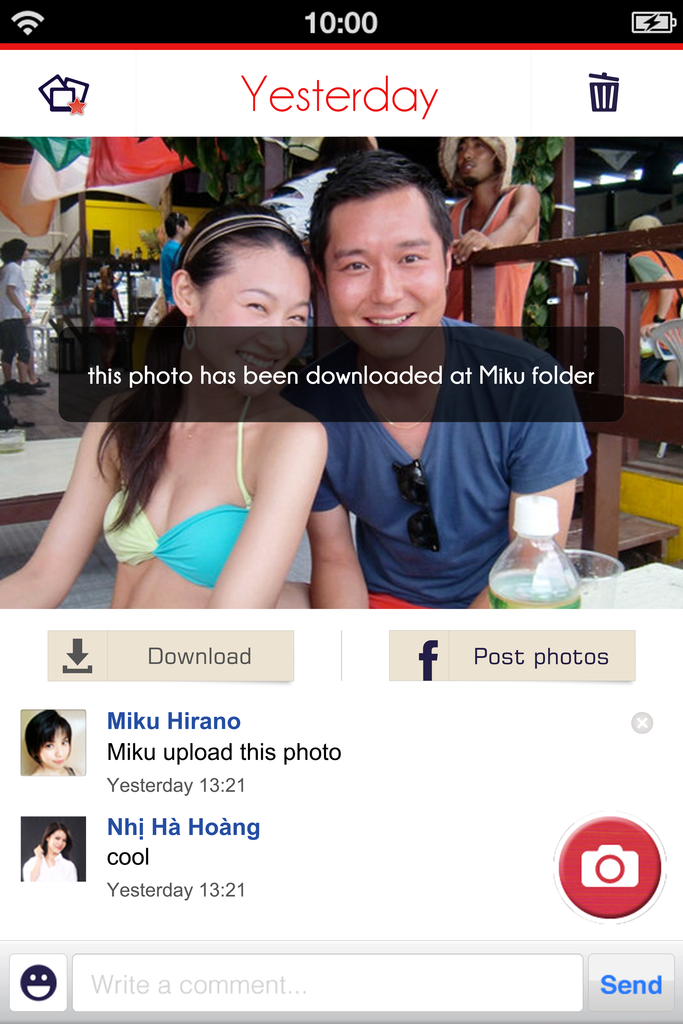This screenshot has height=1024, width=683.
Task: Tap the red camera button
Action: click(610, 867)
